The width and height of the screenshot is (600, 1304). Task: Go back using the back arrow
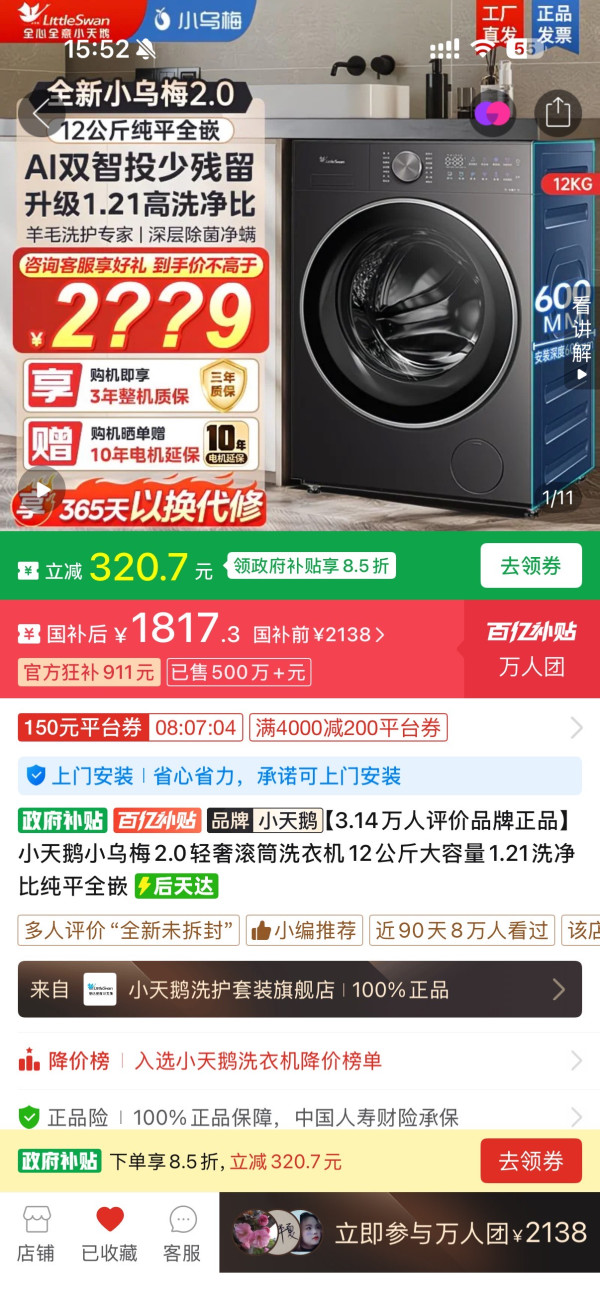[40, 115]
